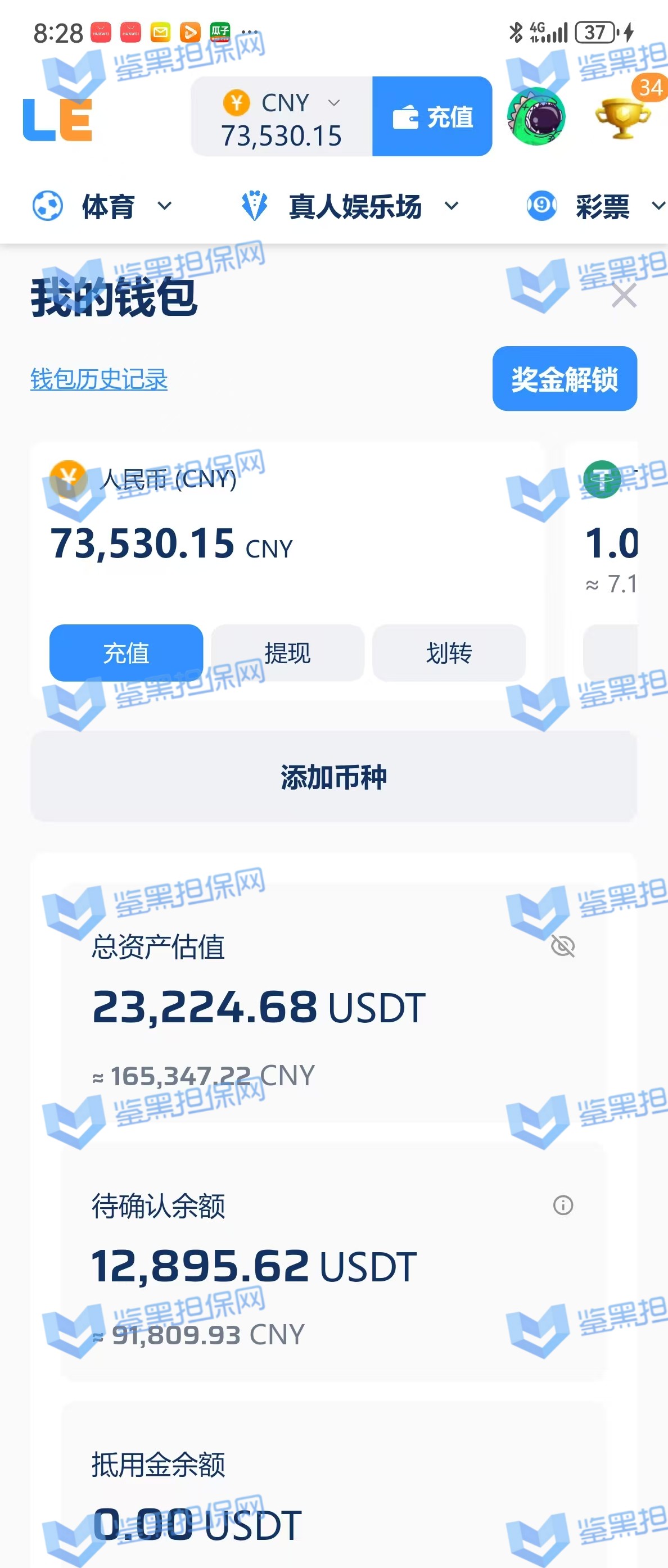Viewport: 668px width, 1568px height.
Task: Tap the LE logo to go home
Action: tap(57, 119)
